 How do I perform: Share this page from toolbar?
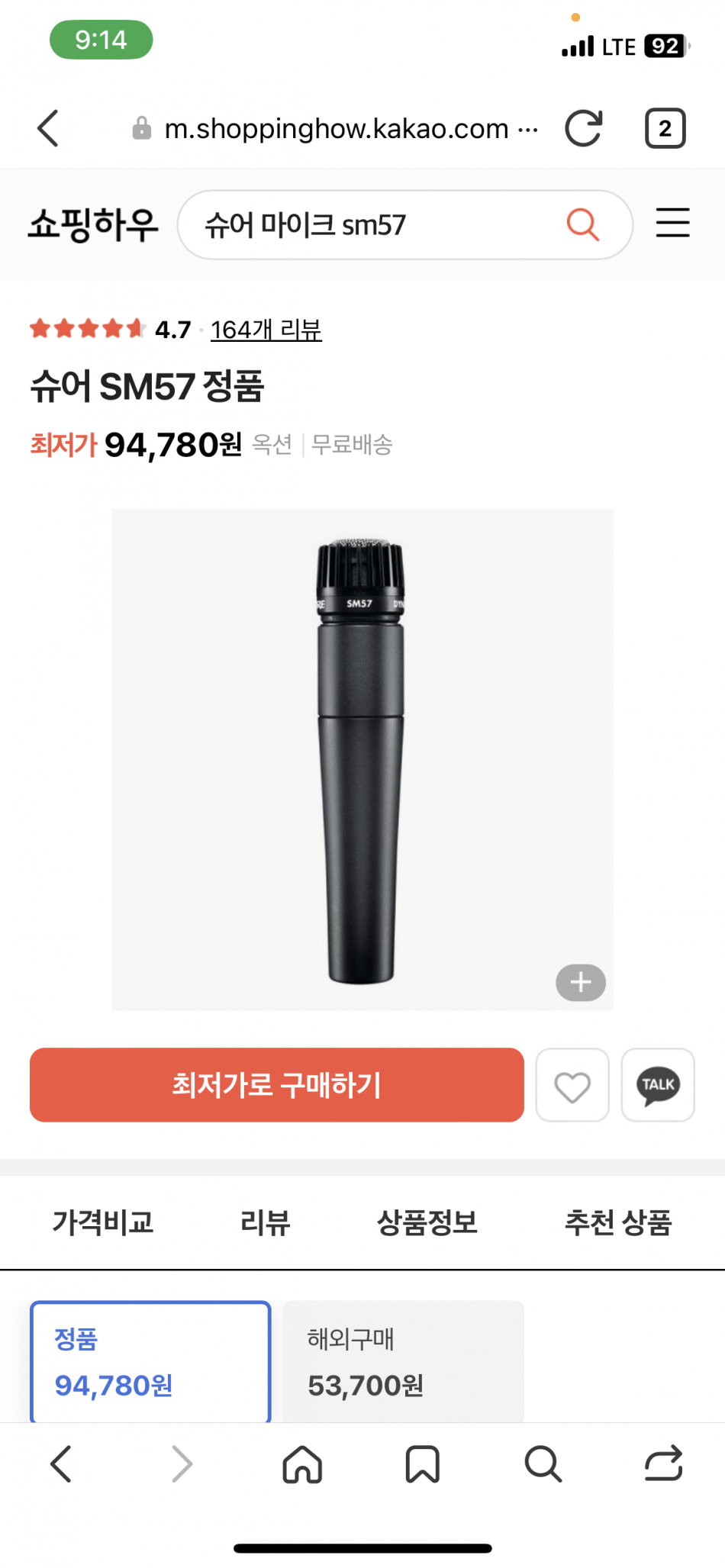pos(663,1464)
